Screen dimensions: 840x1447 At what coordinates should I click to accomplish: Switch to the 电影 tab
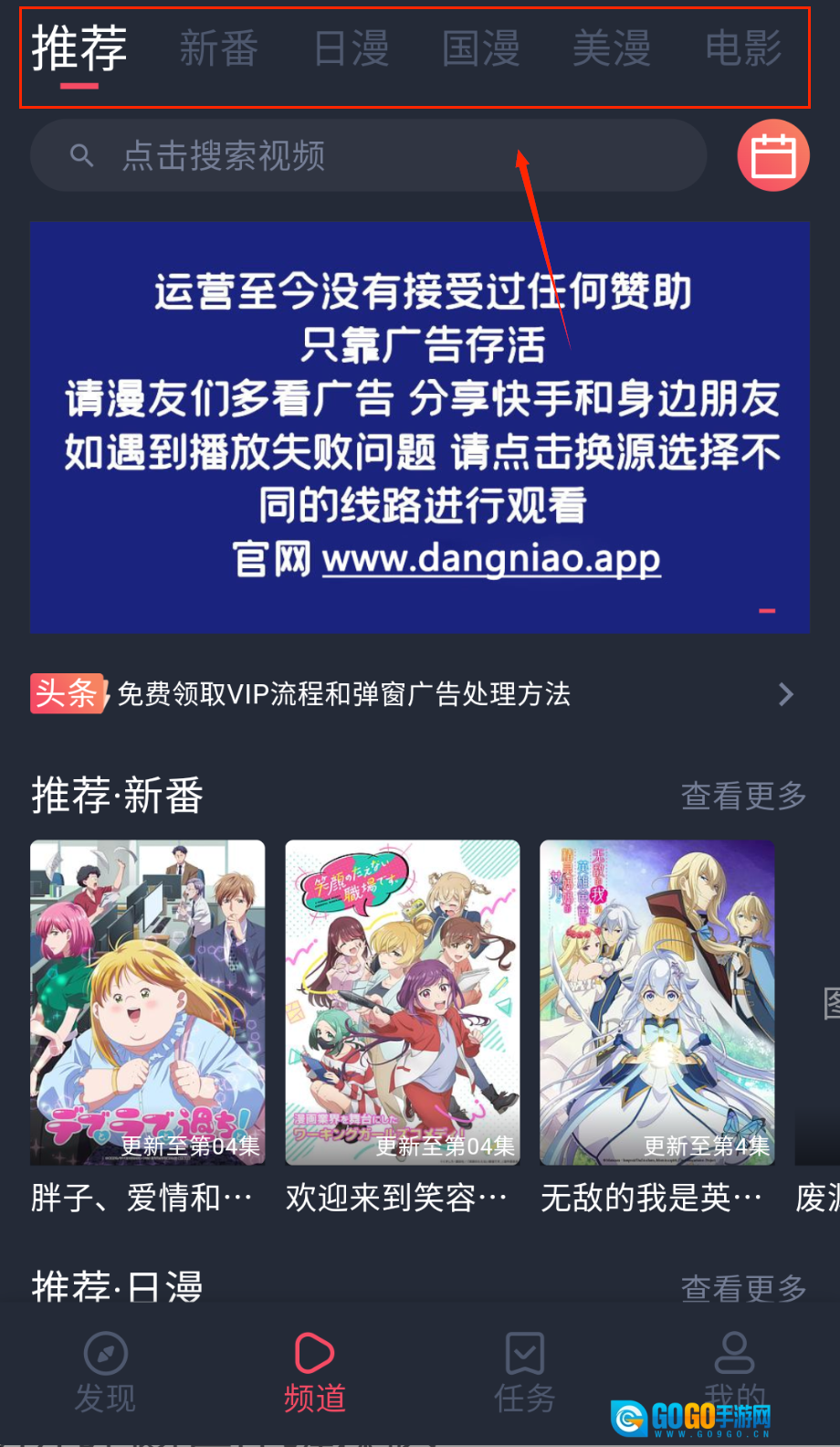click(x=743, y=49)
